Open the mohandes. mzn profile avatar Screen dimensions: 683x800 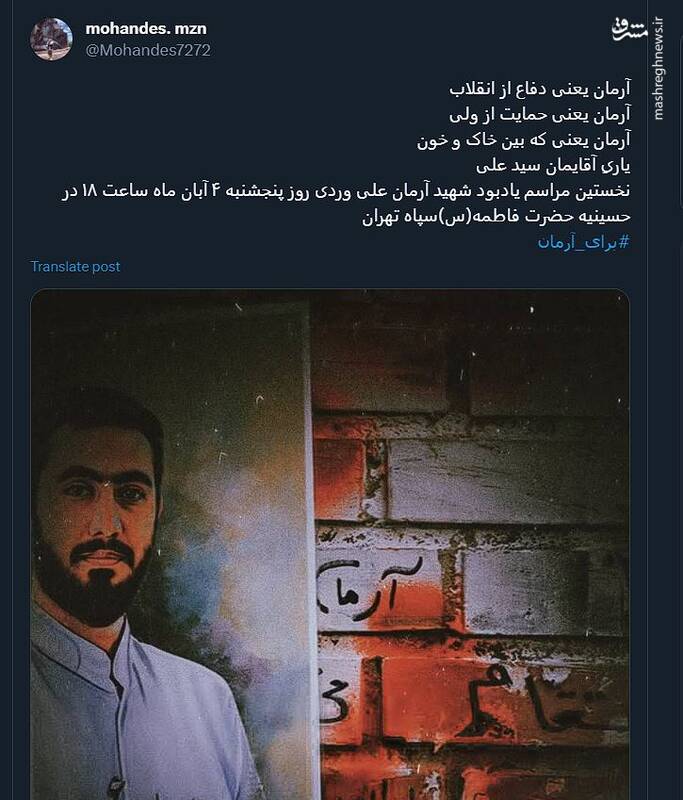pos(51,39)
